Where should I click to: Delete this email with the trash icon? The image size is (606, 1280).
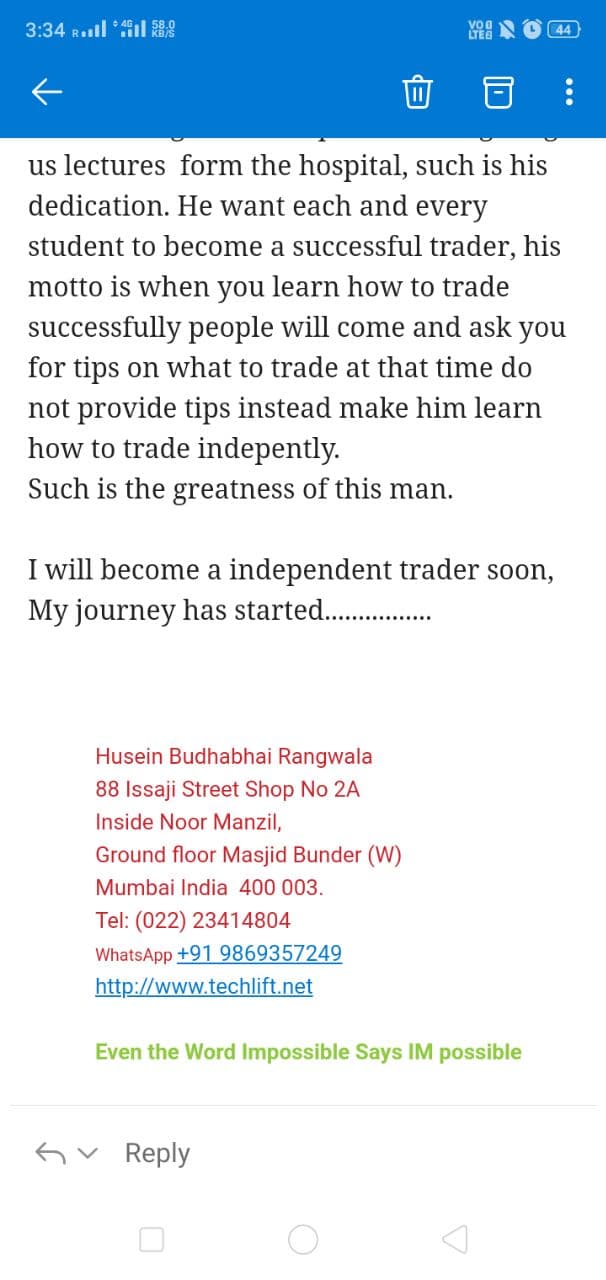416,93
